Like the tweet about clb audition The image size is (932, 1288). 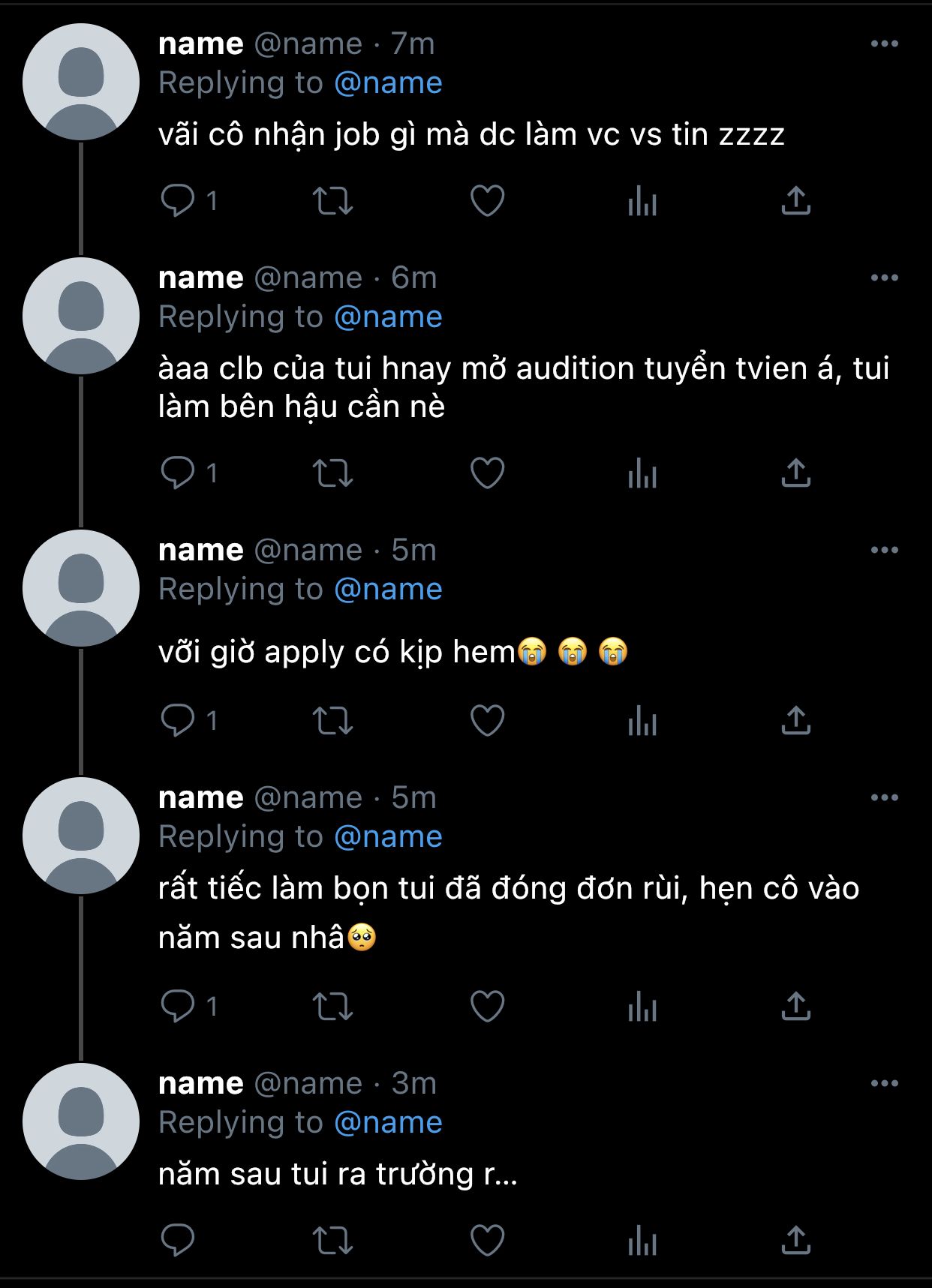point(487,473)
